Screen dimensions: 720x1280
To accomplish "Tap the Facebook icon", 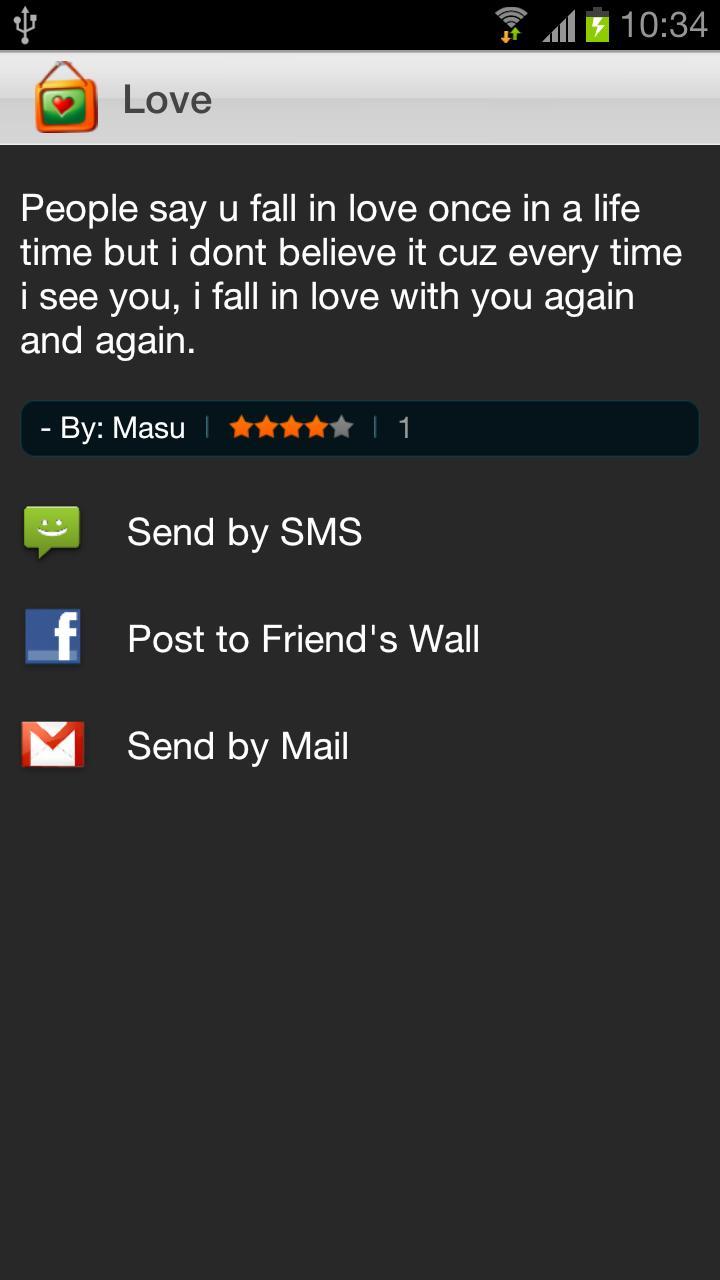I will point(51,638).
